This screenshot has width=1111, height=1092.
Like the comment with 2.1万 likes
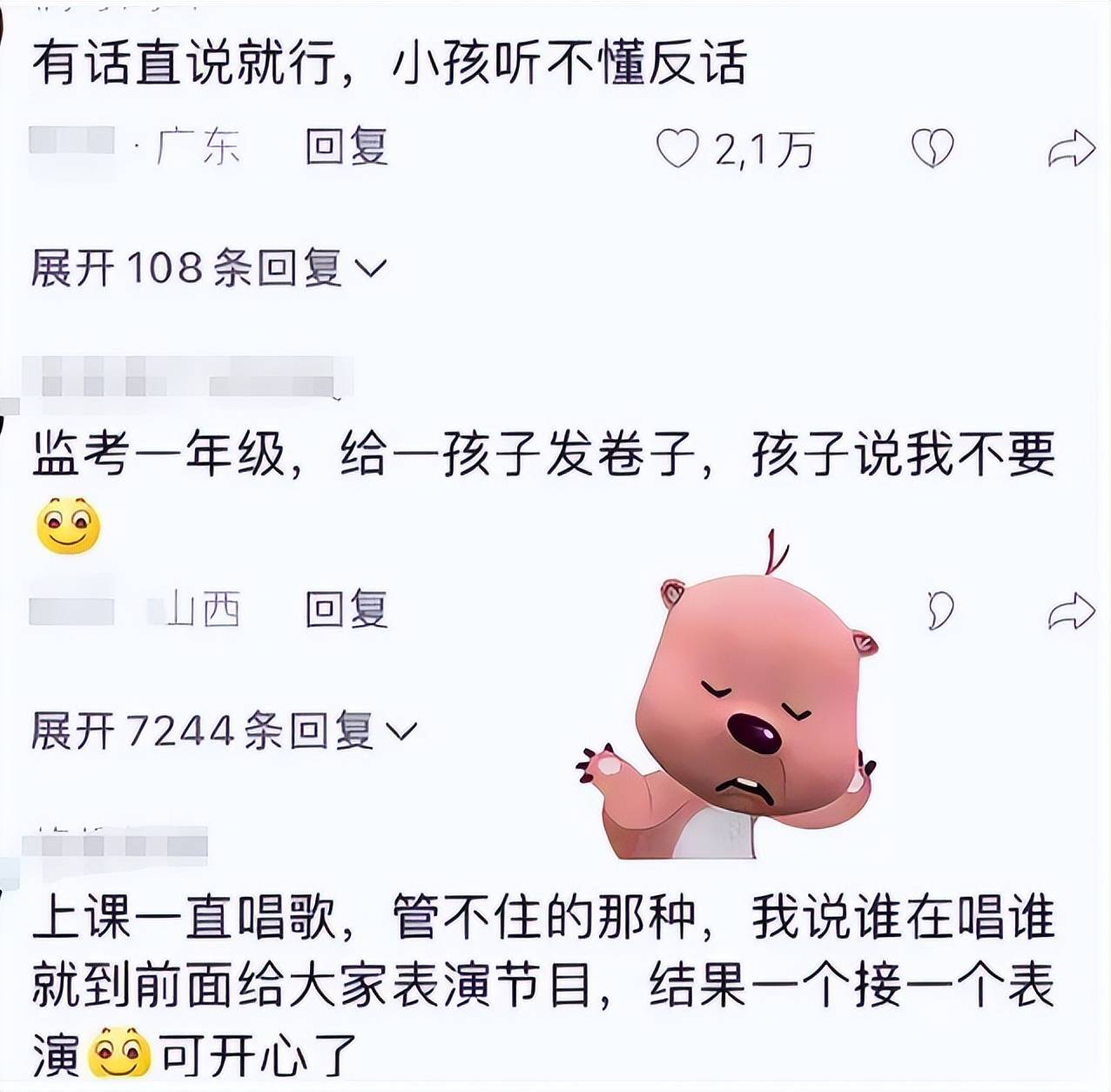[677, 148]
